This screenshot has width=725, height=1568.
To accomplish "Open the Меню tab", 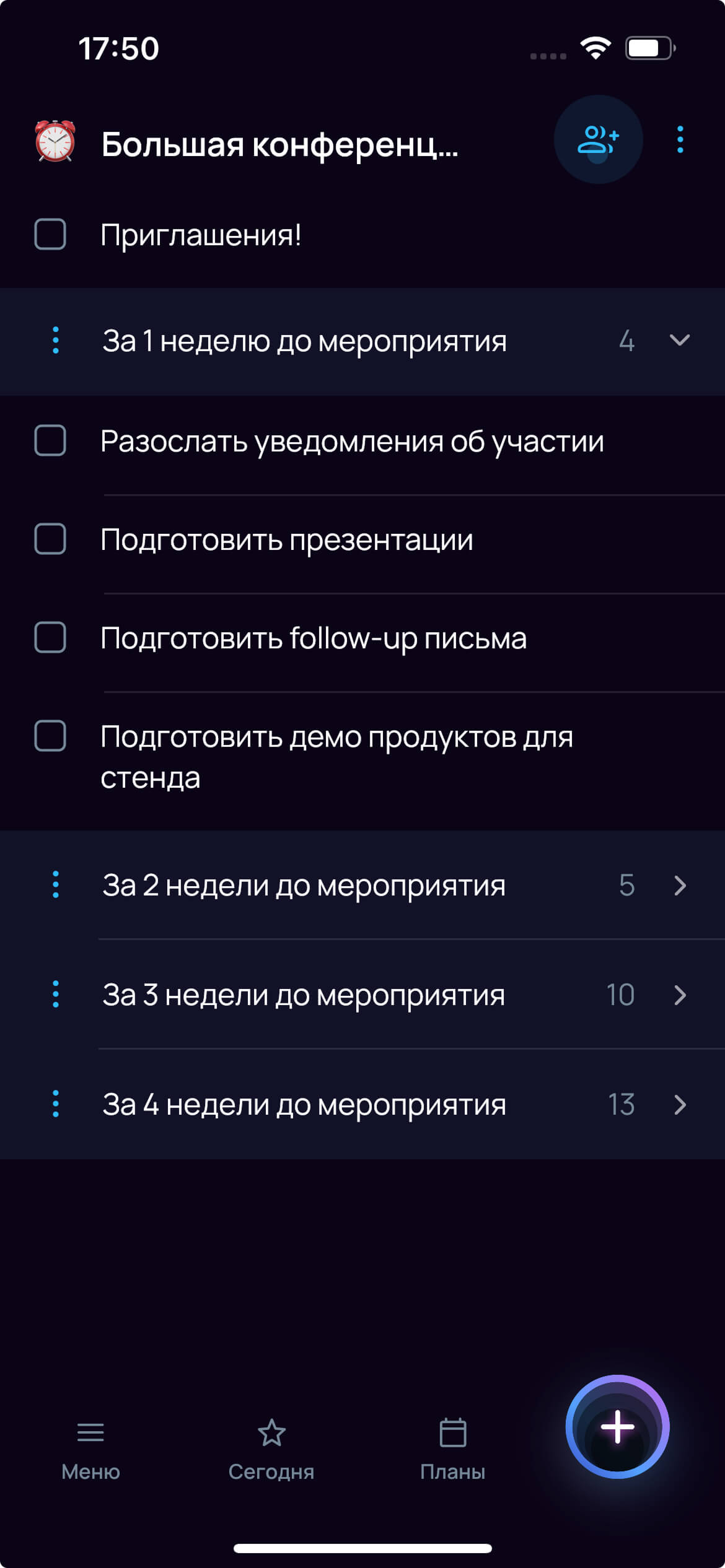I will coord(90,1450).
